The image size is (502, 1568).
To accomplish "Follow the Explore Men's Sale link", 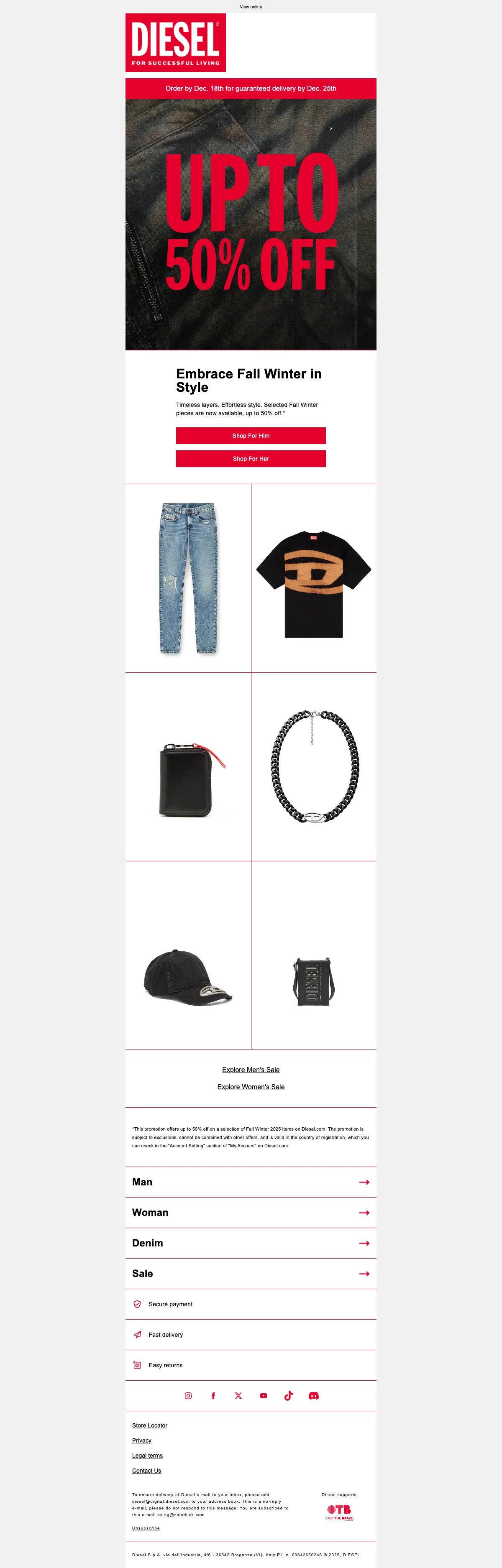I will pyautogui.click(x=251, y=1070).
